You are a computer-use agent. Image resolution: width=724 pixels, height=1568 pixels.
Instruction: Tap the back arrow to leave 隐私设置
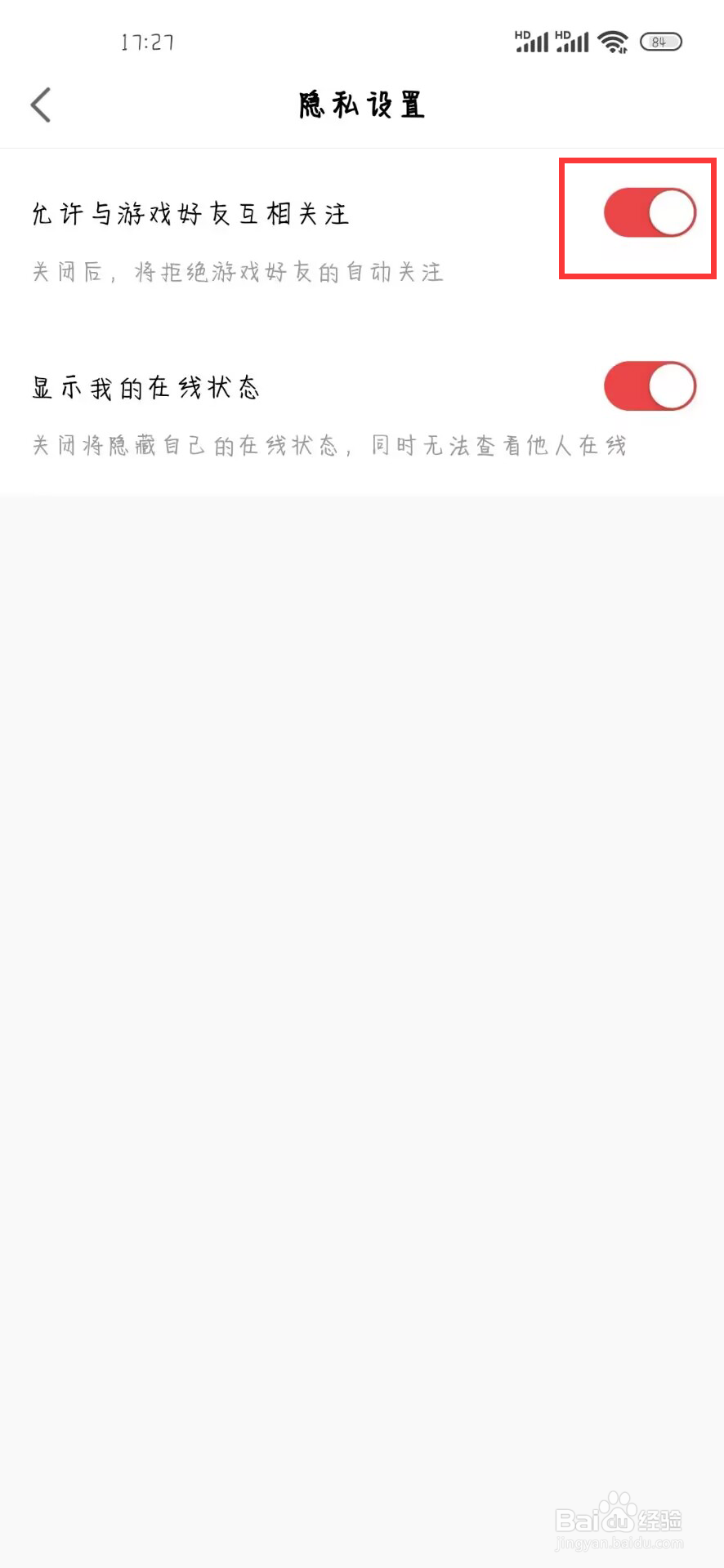41,105
